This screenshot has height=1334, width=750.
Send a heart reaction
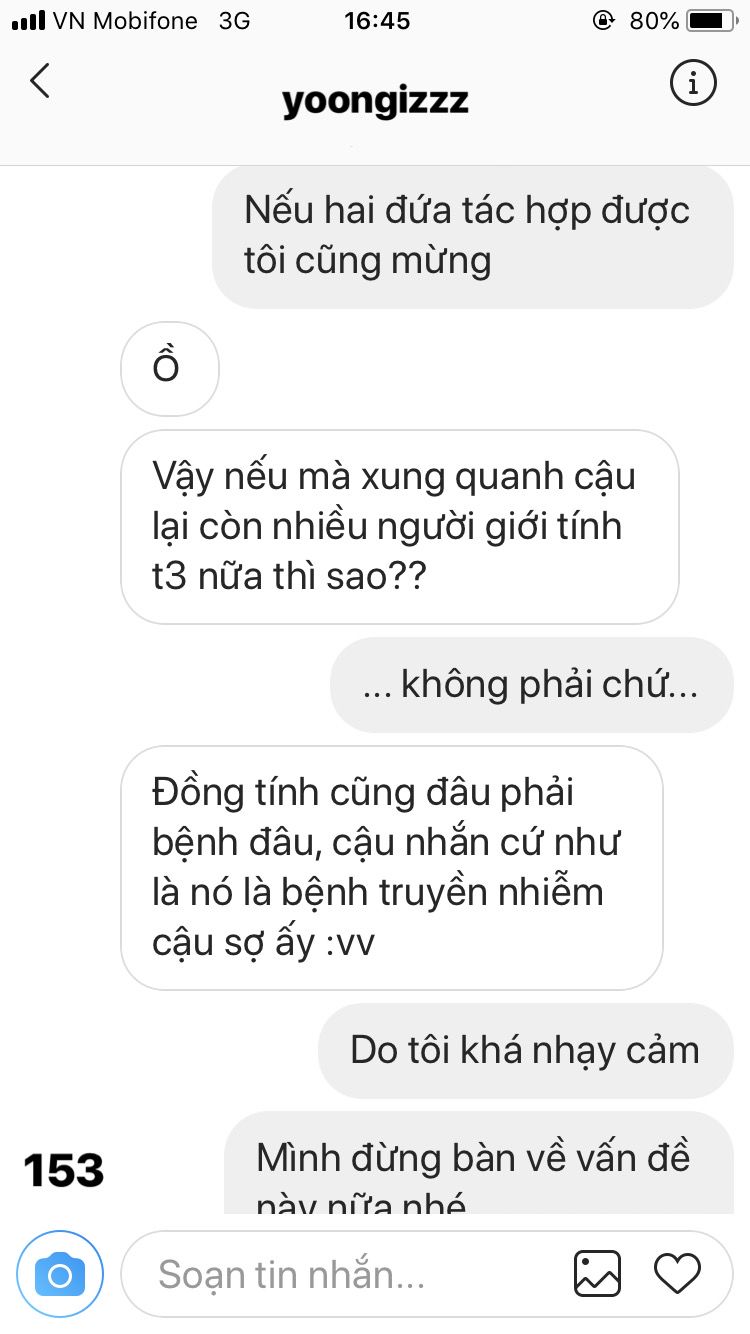677,1274
